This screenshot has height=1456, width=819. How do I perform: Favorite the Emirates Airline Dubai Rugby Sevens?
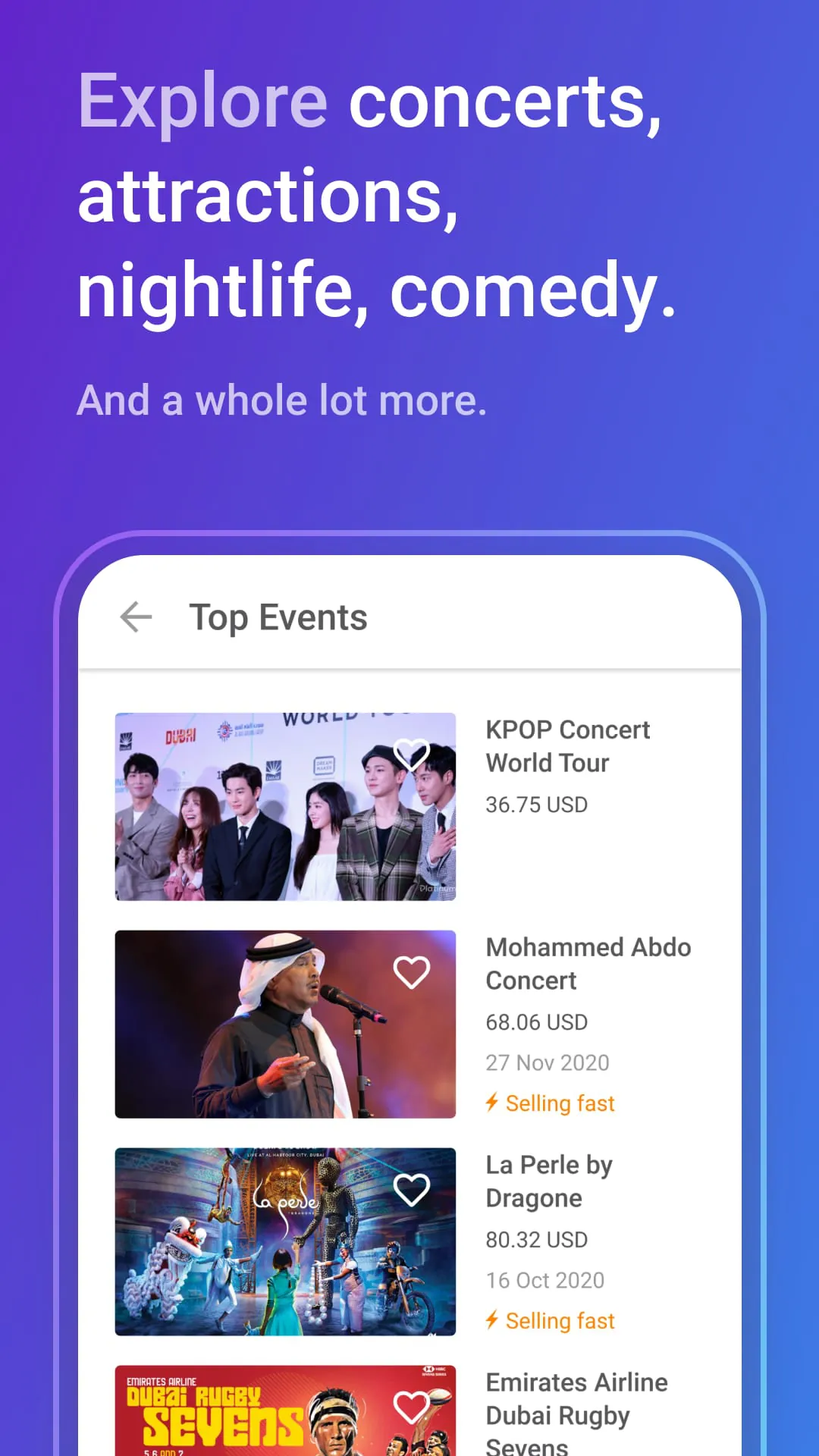pos(410,1405)
